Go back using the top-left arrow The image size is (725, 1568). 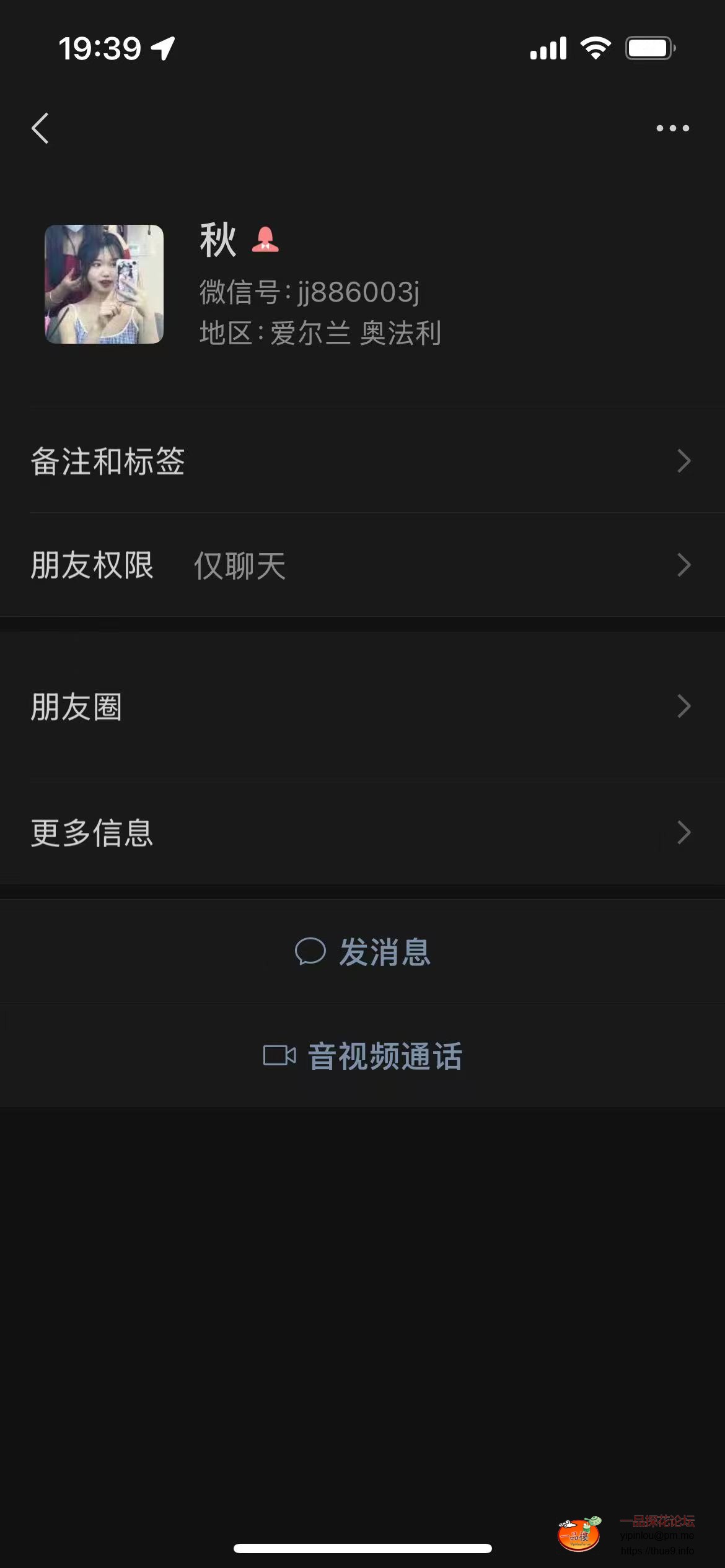[41, 129]
